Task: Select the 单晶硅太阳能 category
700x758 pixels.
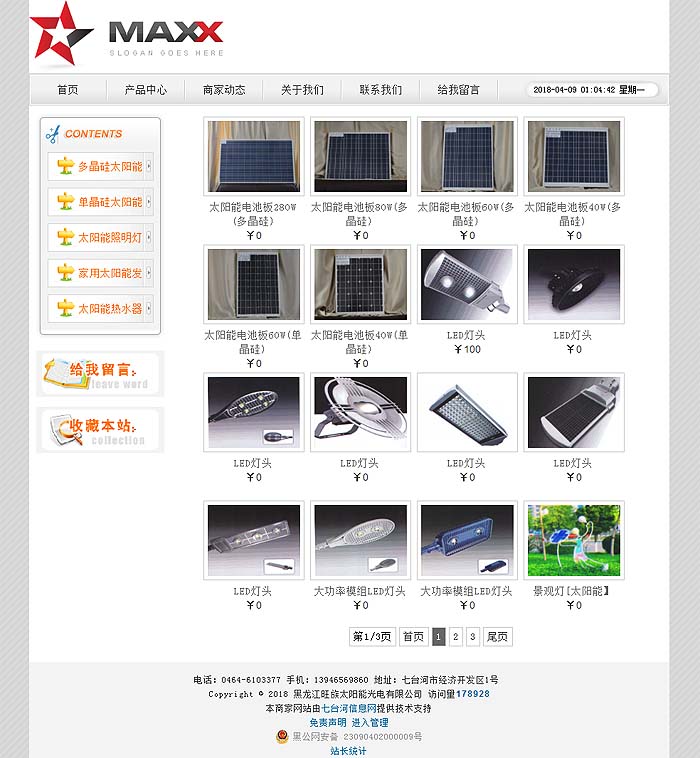Action: point(101,202)
